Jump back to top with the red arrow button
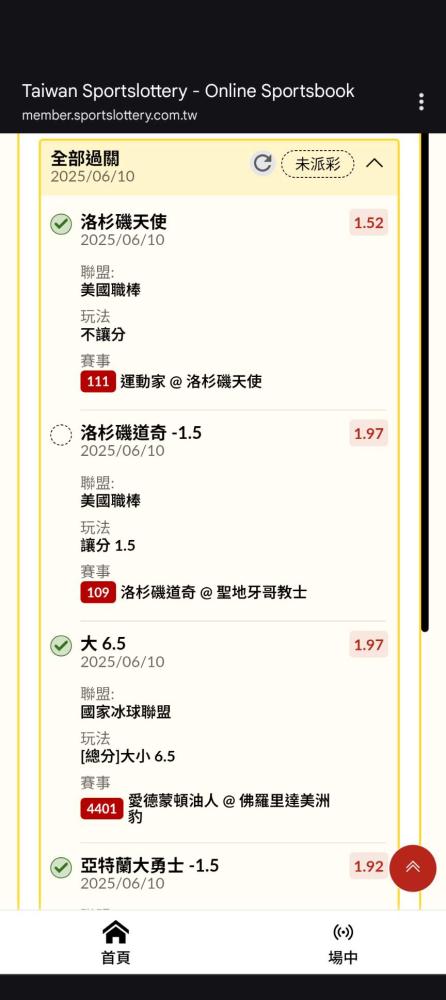This screenshot has height=1000, width=446. tap(413, 868)
